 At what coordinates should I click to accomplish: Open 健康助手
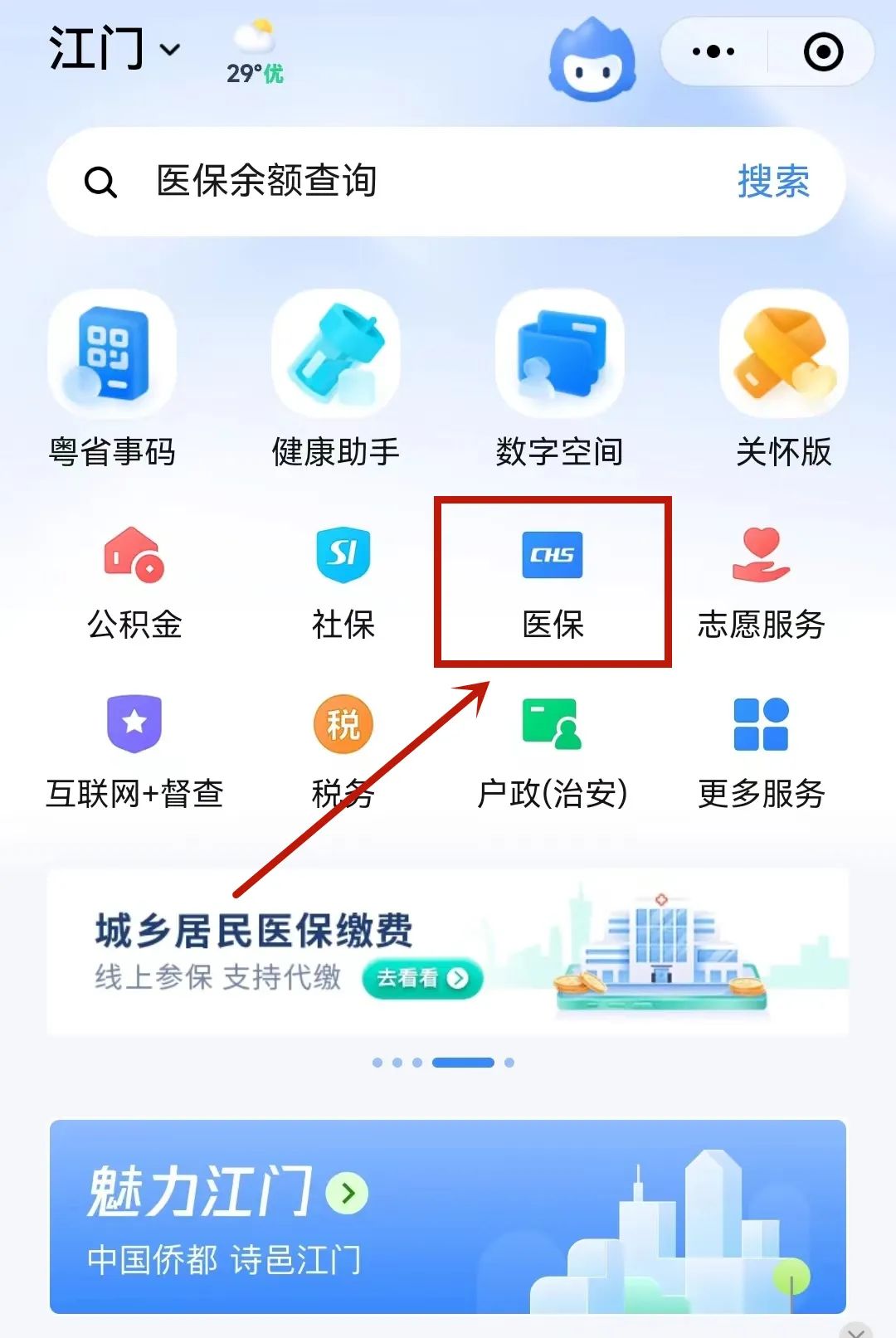335,377
